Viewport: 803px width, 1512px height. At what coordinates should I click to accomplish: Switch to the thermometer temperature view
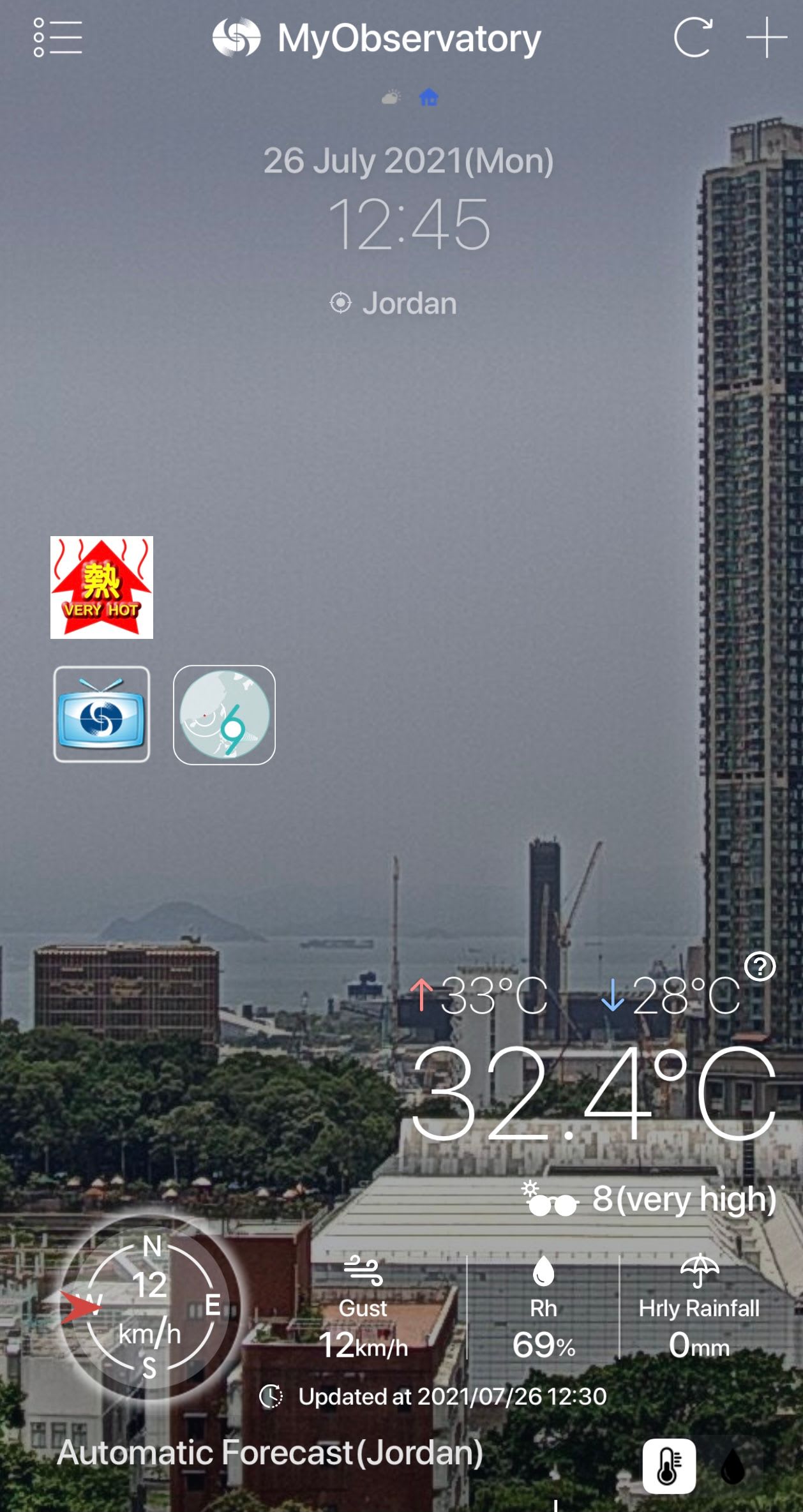tap(668, 1465)
